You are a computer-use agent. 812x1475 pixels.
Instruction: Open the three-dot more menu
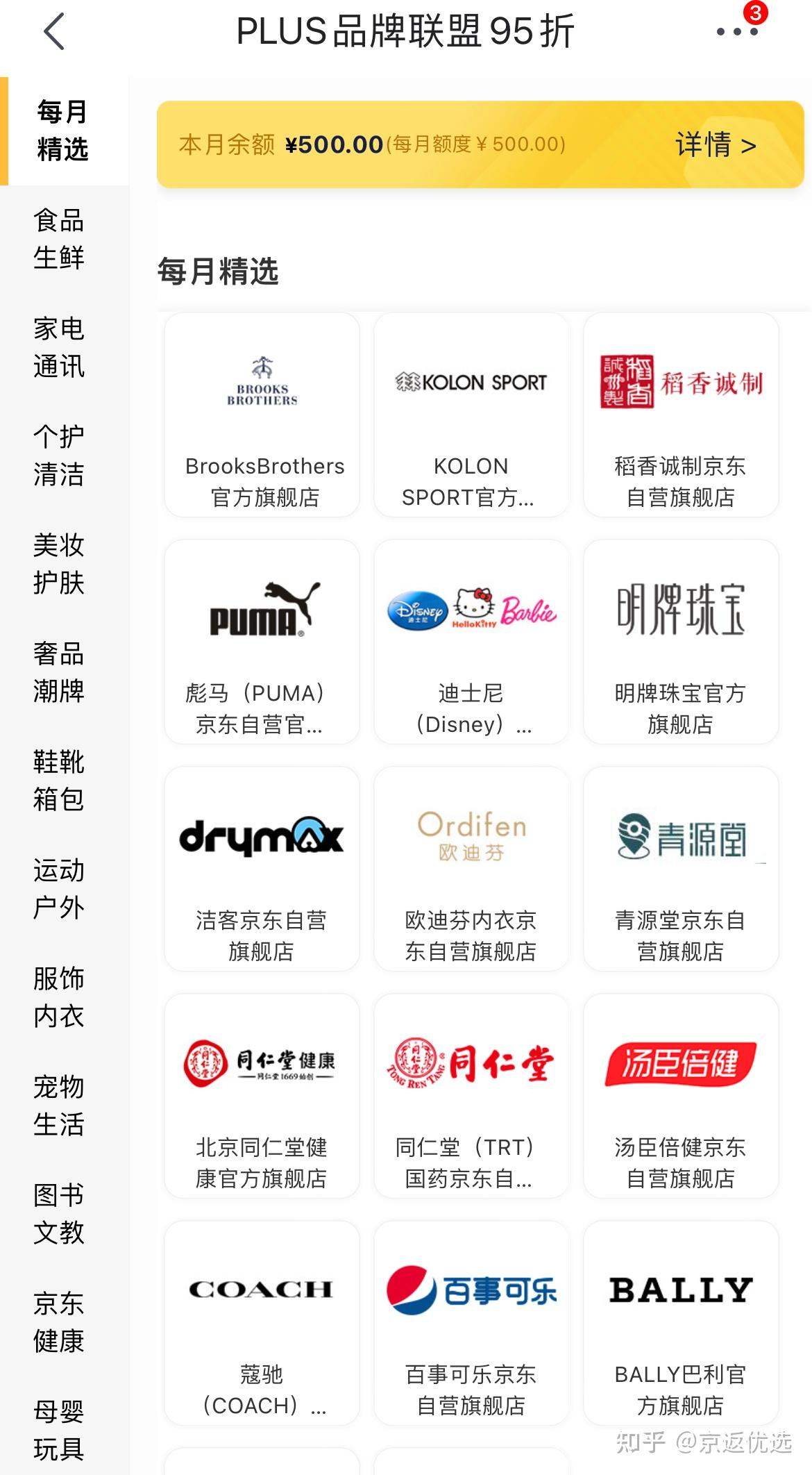[736, 31]
